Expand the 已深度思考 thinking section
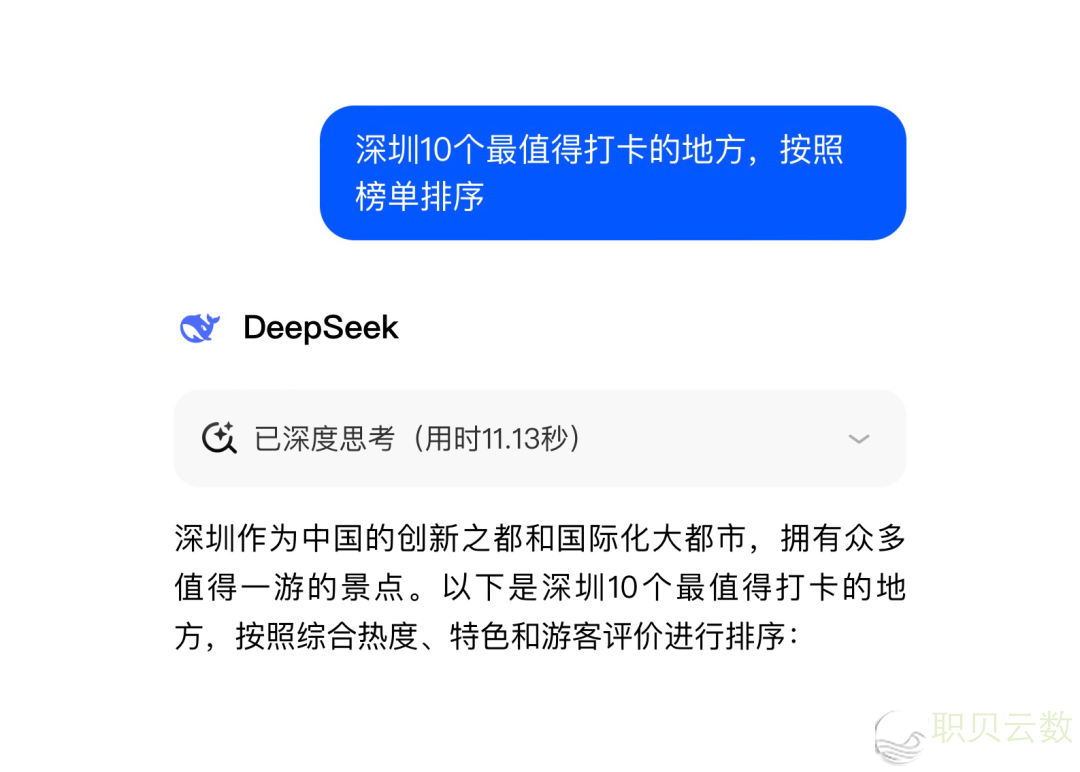1080x772 pixels. [x=858, y=439]
